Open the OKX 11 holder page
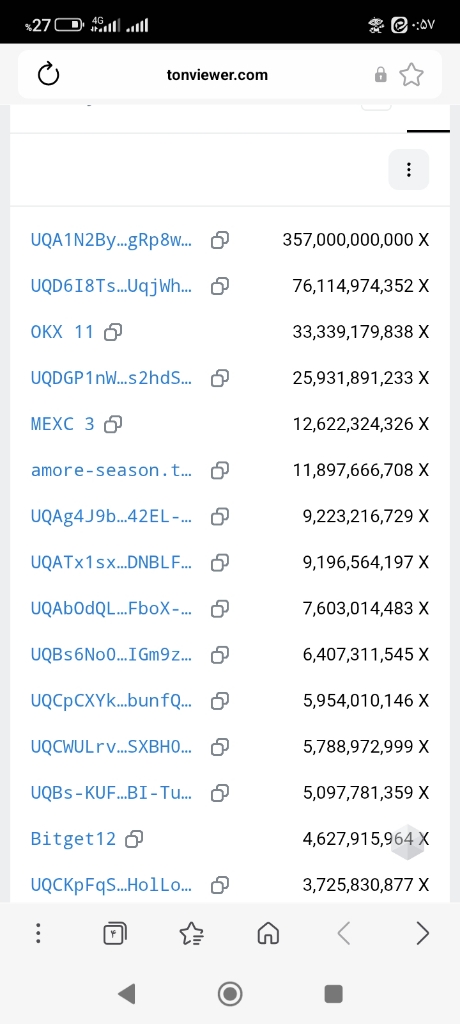The height and width of the screenshot is (1024, 460). coord(62,332)
